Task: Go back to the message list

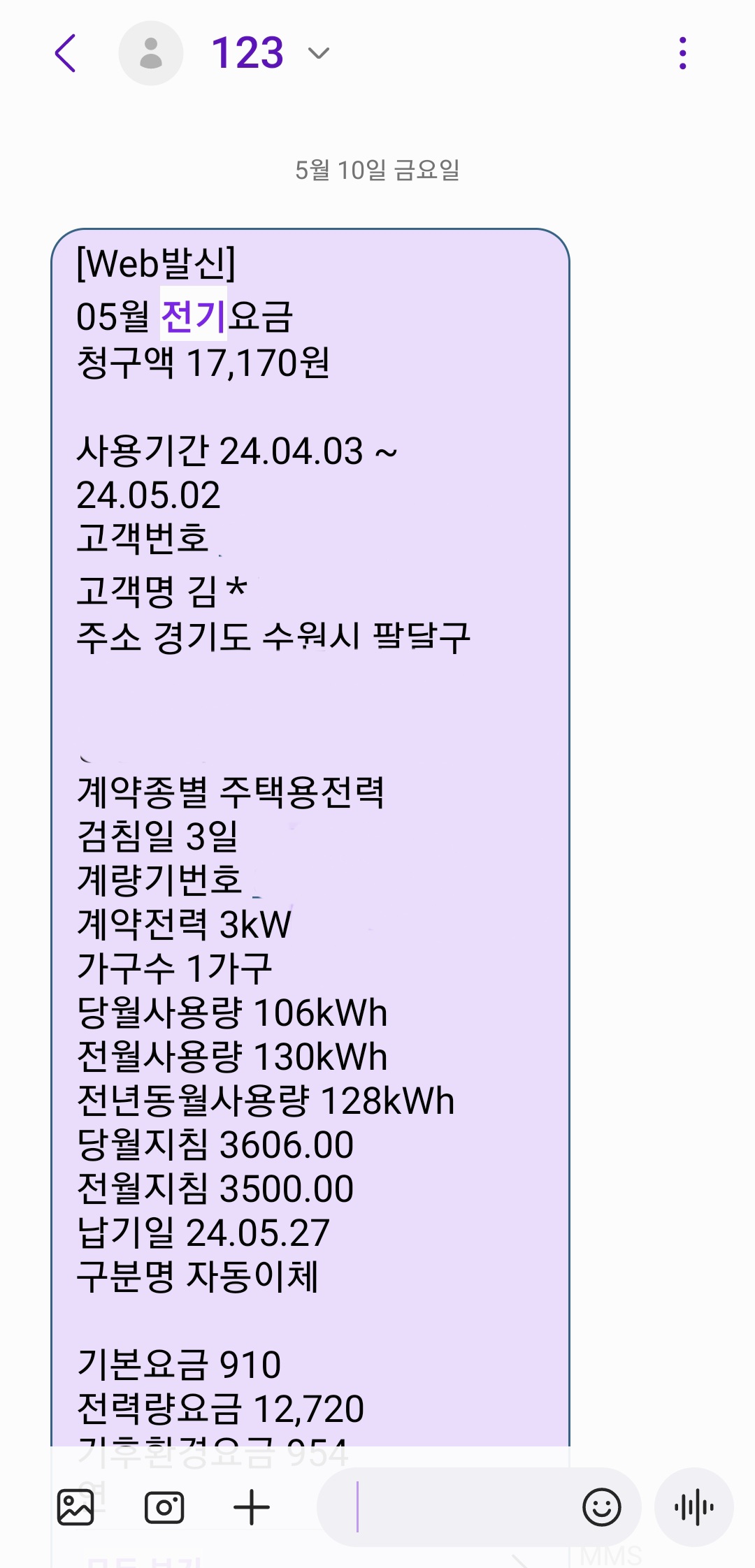Action: coord(66,54)
